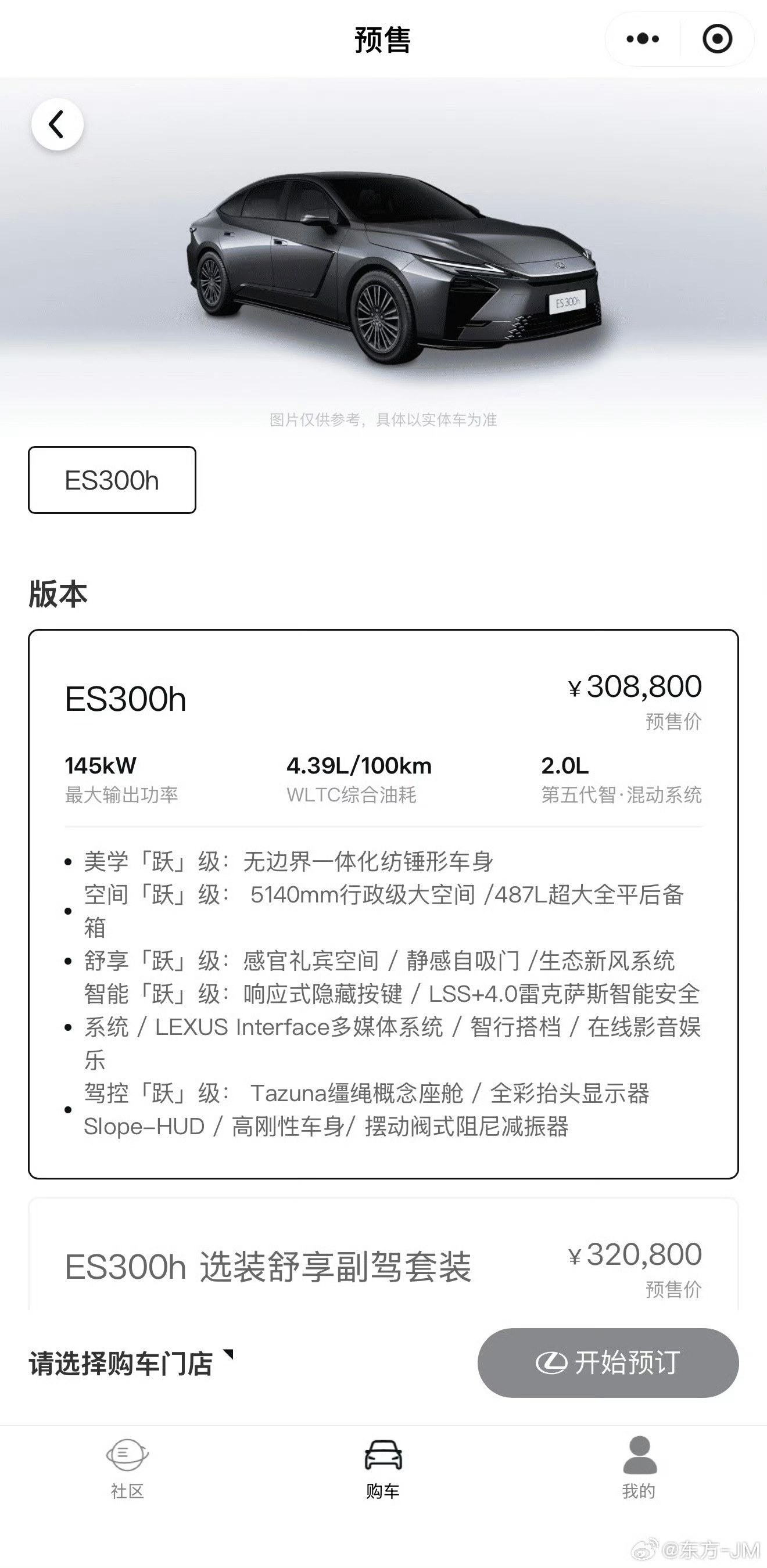
Task: Select the ES300h trim chip below the image
Action: click(x=112, y=480)
